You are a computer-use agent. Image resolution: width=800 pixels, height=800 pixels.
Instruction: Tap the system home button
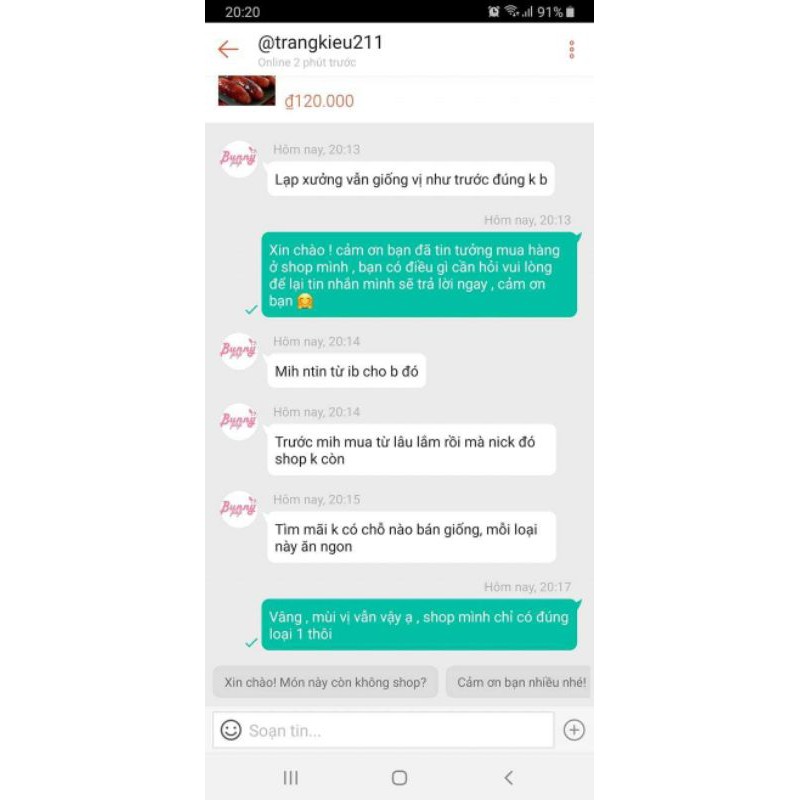tap(399, 777)
